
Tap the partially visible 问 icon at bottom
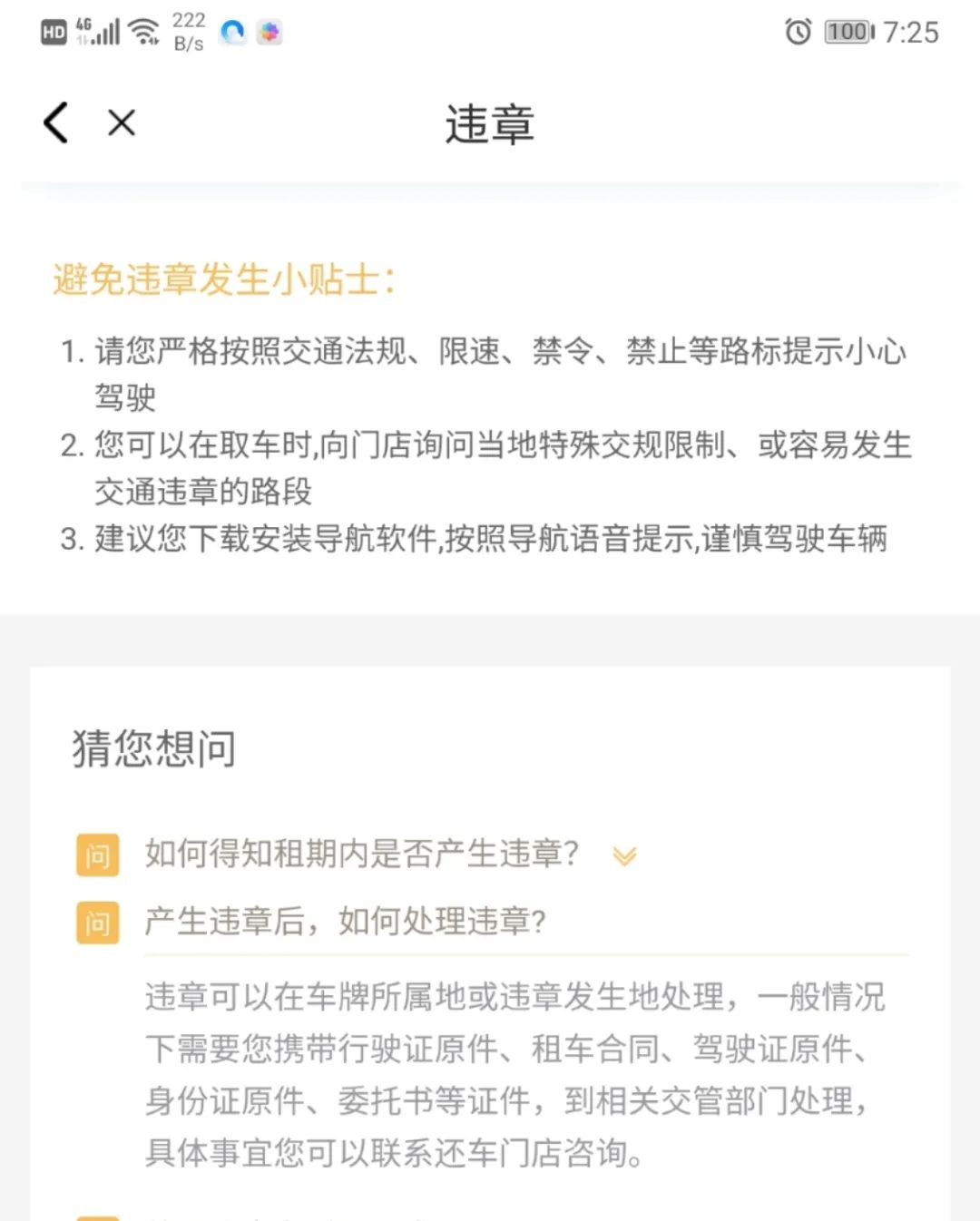tap(97, 1216)
